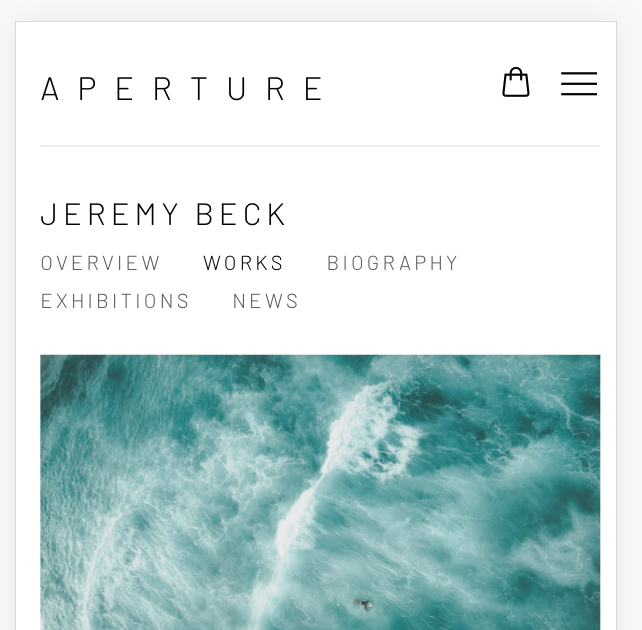Open the shopping bag
642x630 pixels.
click(x=516, y=83)
